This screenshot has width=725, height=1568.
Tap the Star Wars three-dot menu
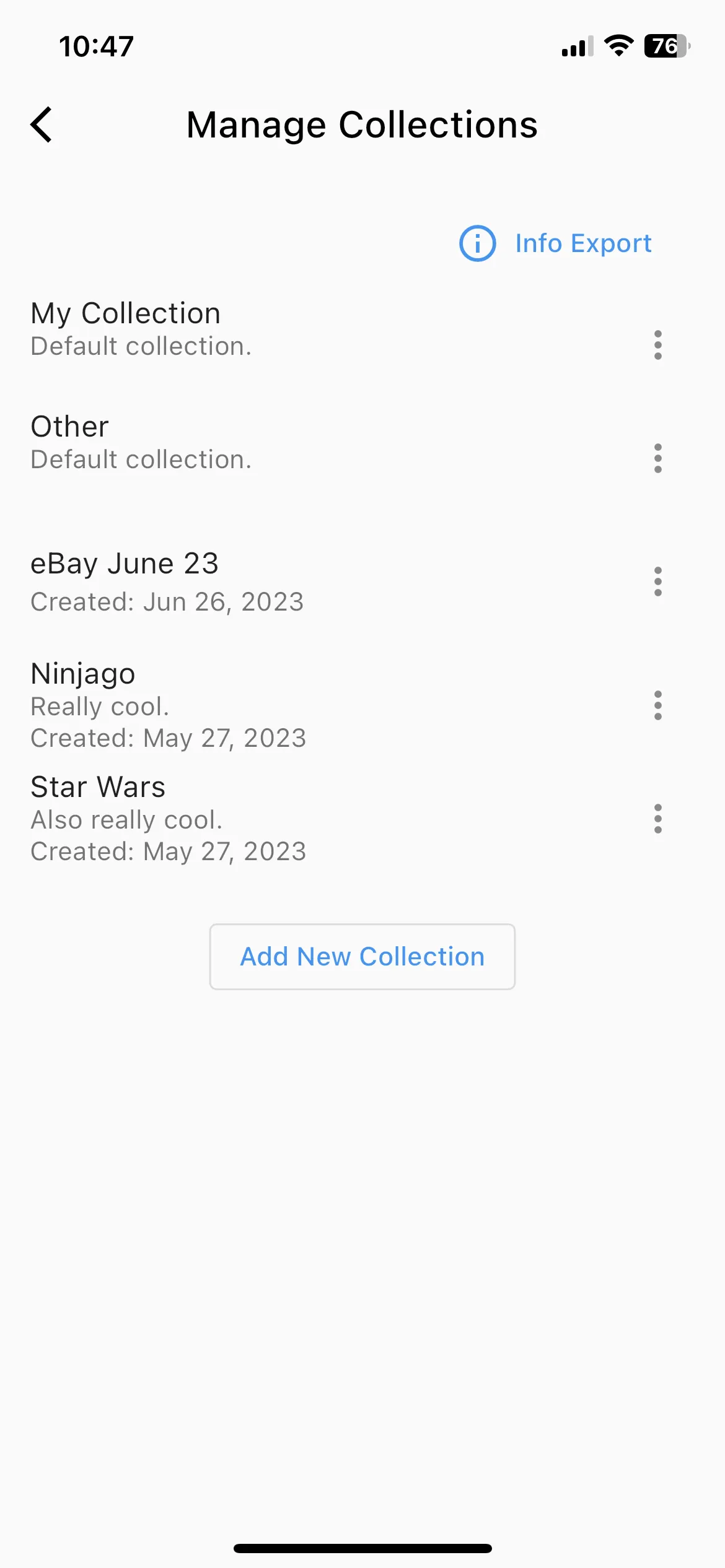(657, 819)
